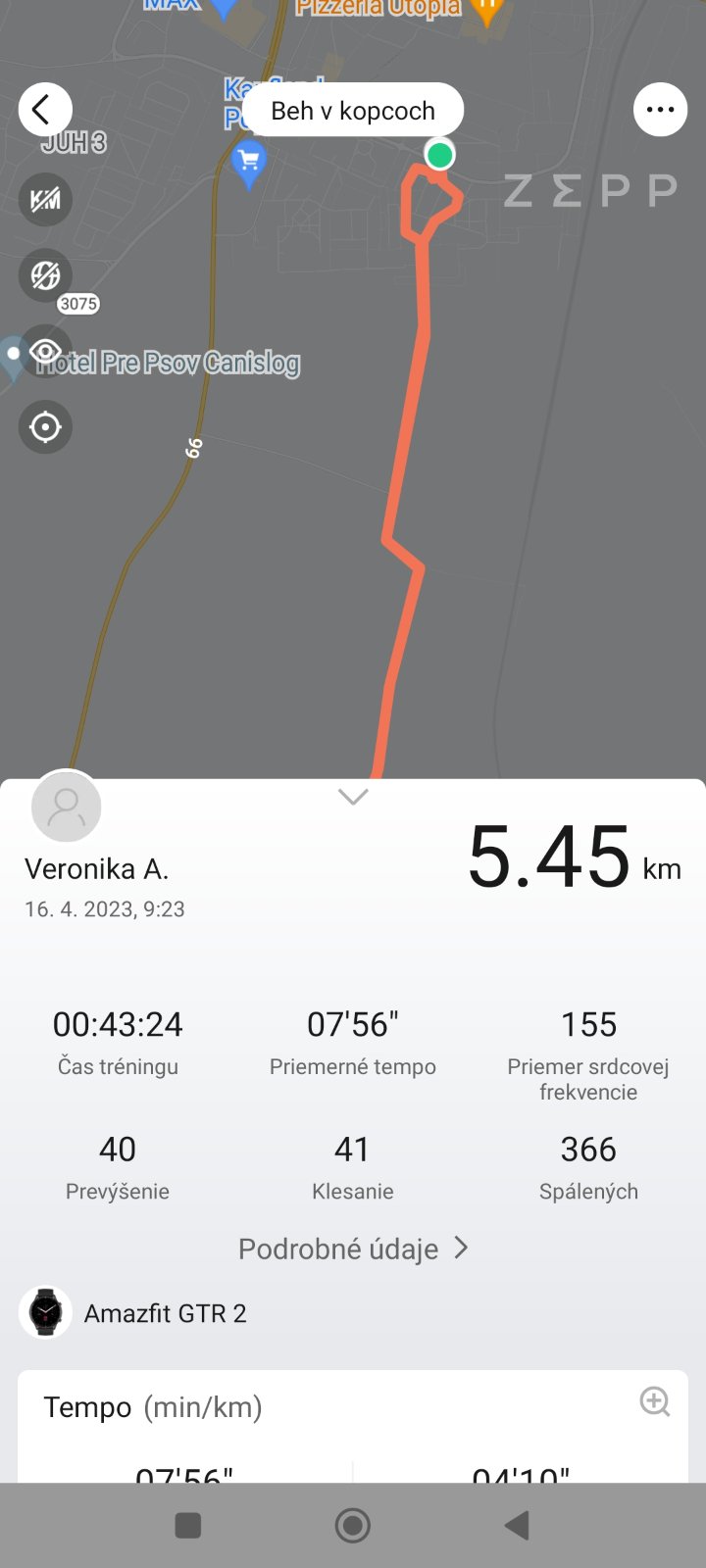Toggle route visibility with the eye icon
This screenshot has width=706, height=1568.
point(45,351)
